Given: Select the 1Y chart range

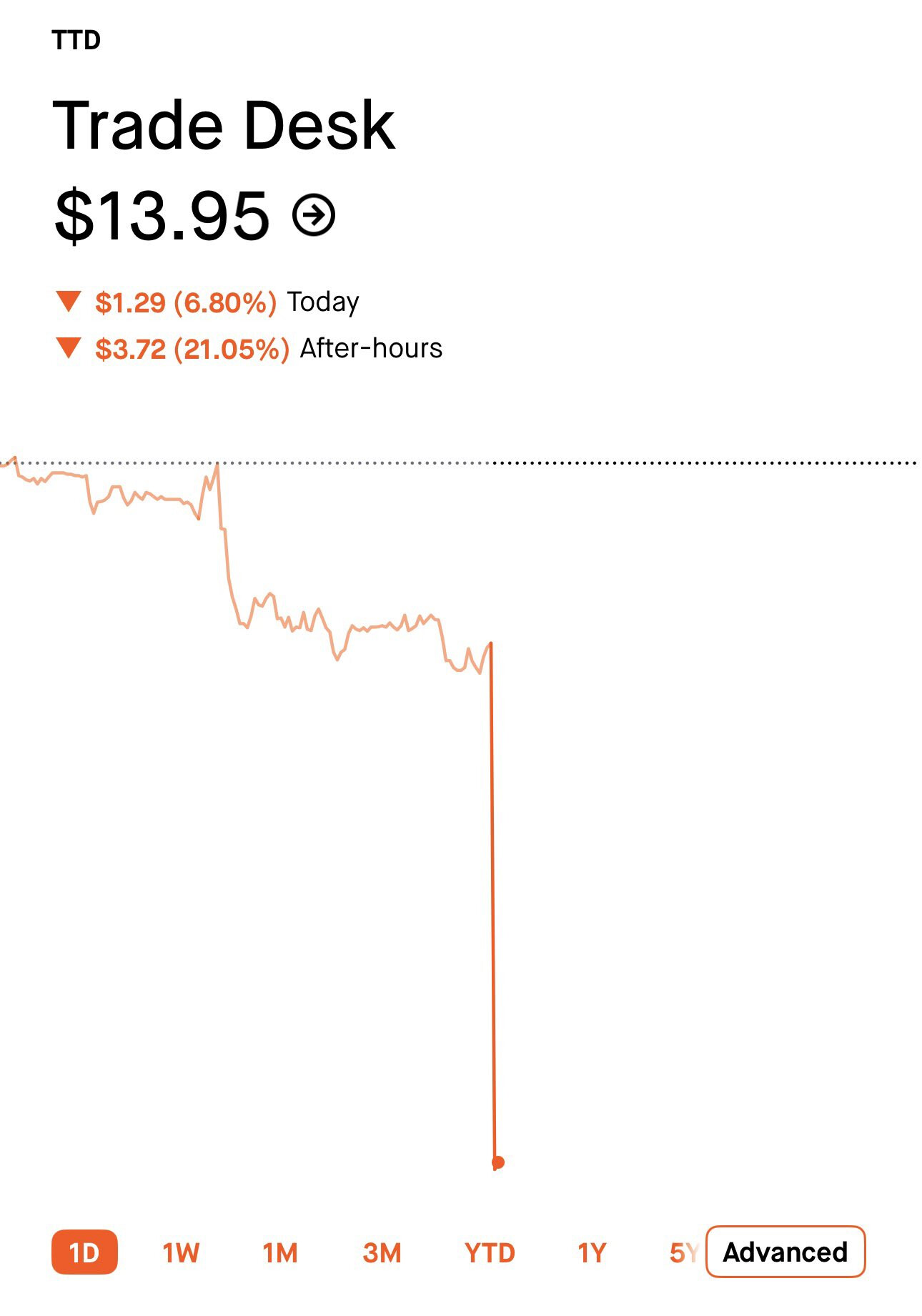Looking at the screenshot, I should point(592,1252).
